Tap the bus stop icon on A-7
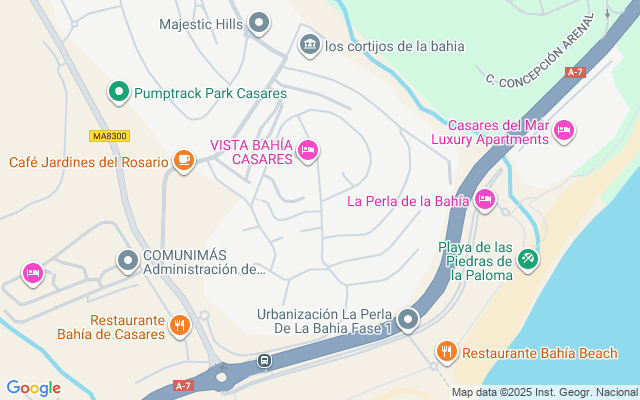The height and width of the screenshot is (400, 640). [x=264, y=361]
